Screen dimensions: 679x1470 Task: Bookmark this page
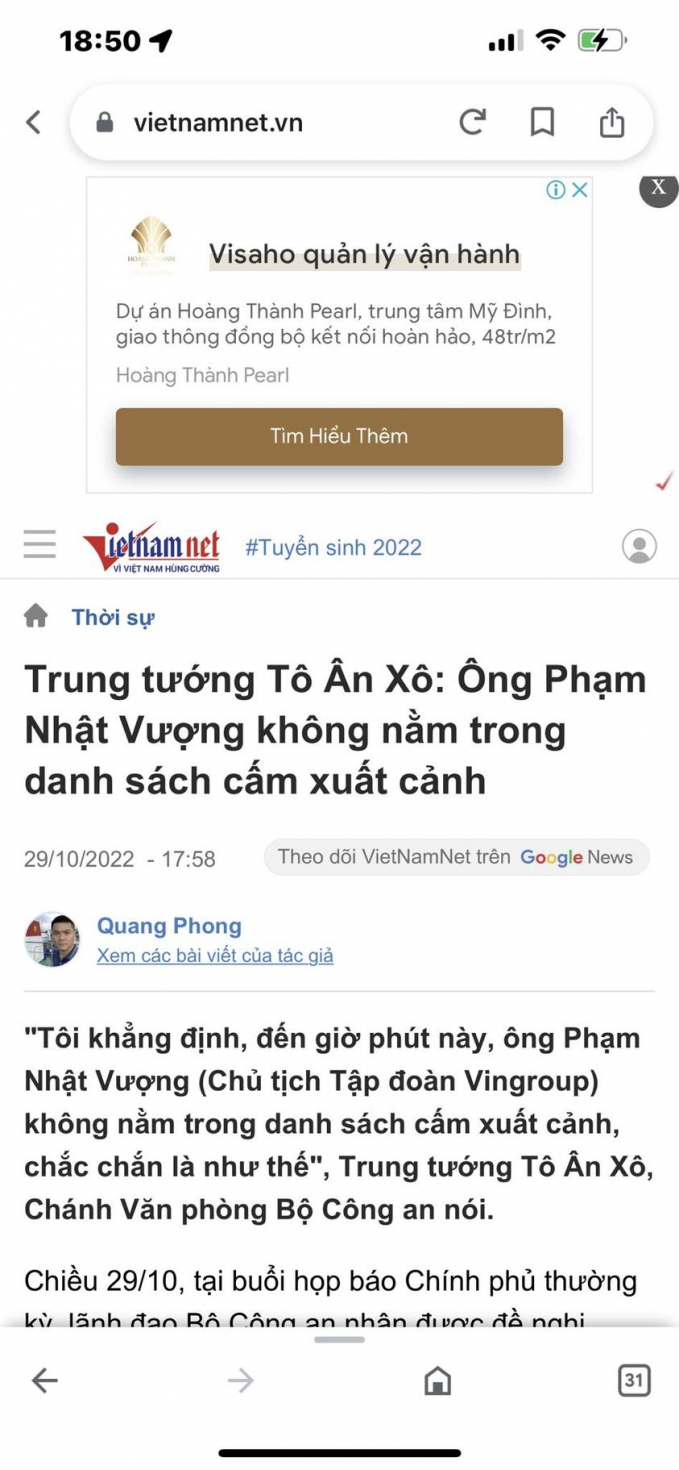tap(542, 122)
